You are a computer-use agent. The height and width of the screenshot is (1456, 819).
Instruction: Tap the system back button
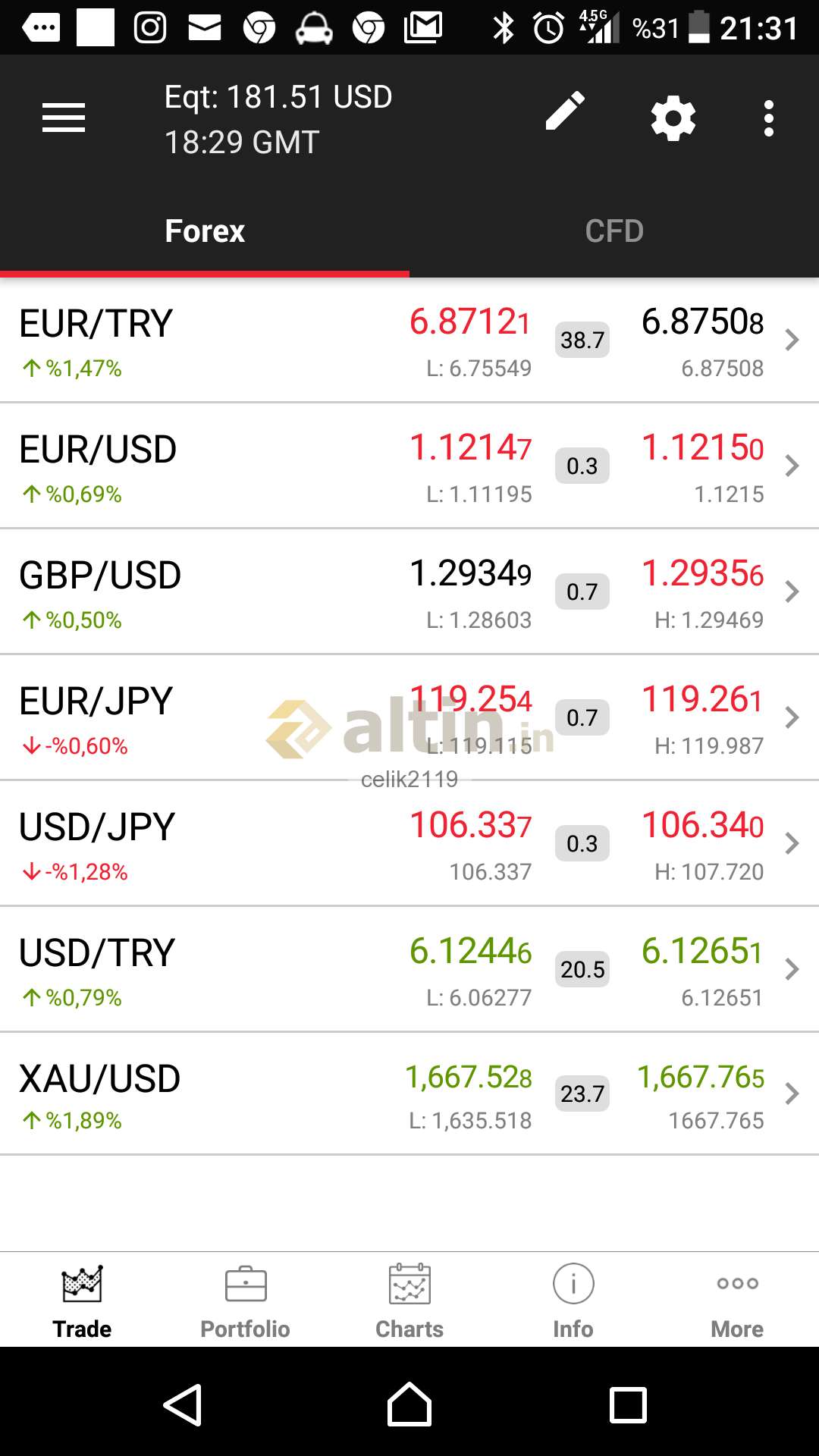pyautogui.click(x=184, y=1405)
